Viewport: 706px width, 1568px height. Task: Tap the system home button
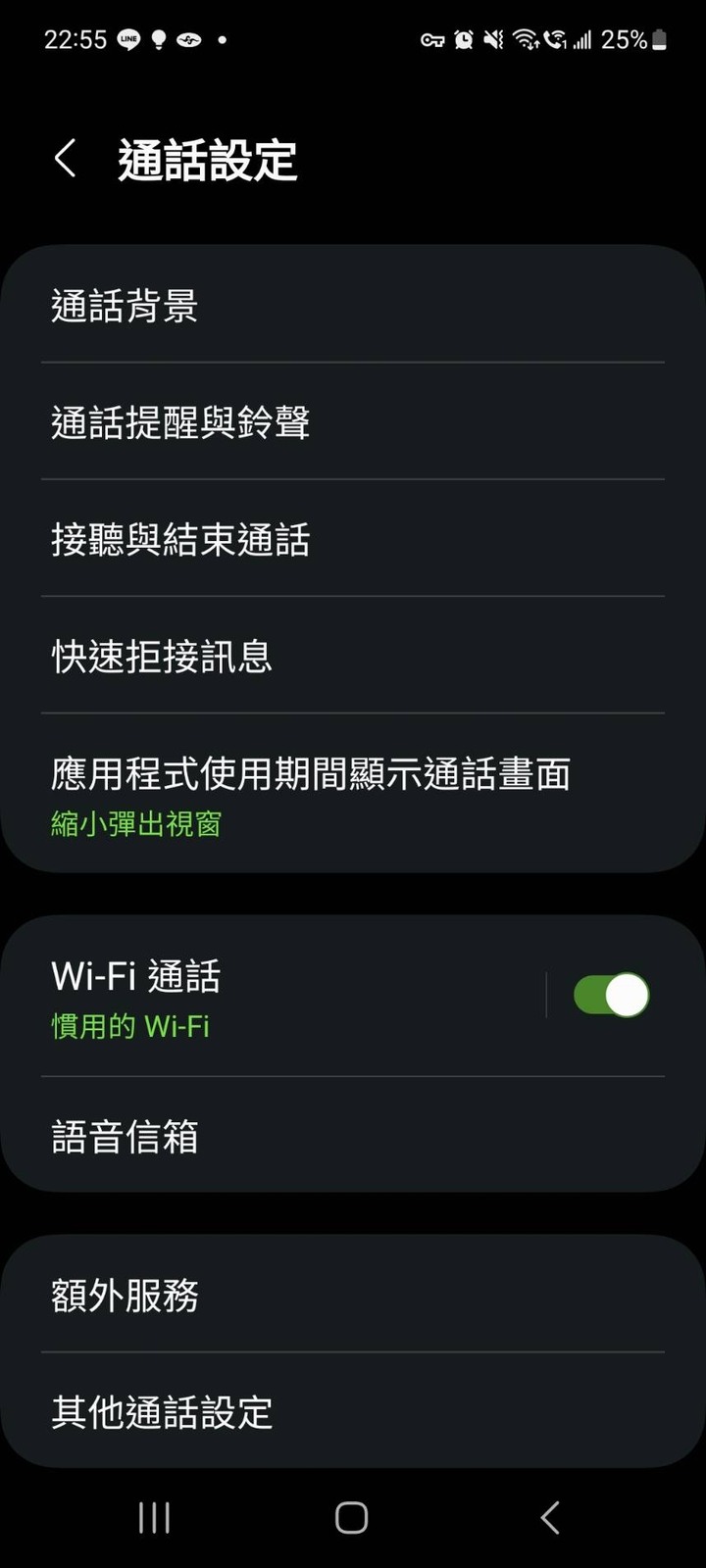(x=351, y=1518)
